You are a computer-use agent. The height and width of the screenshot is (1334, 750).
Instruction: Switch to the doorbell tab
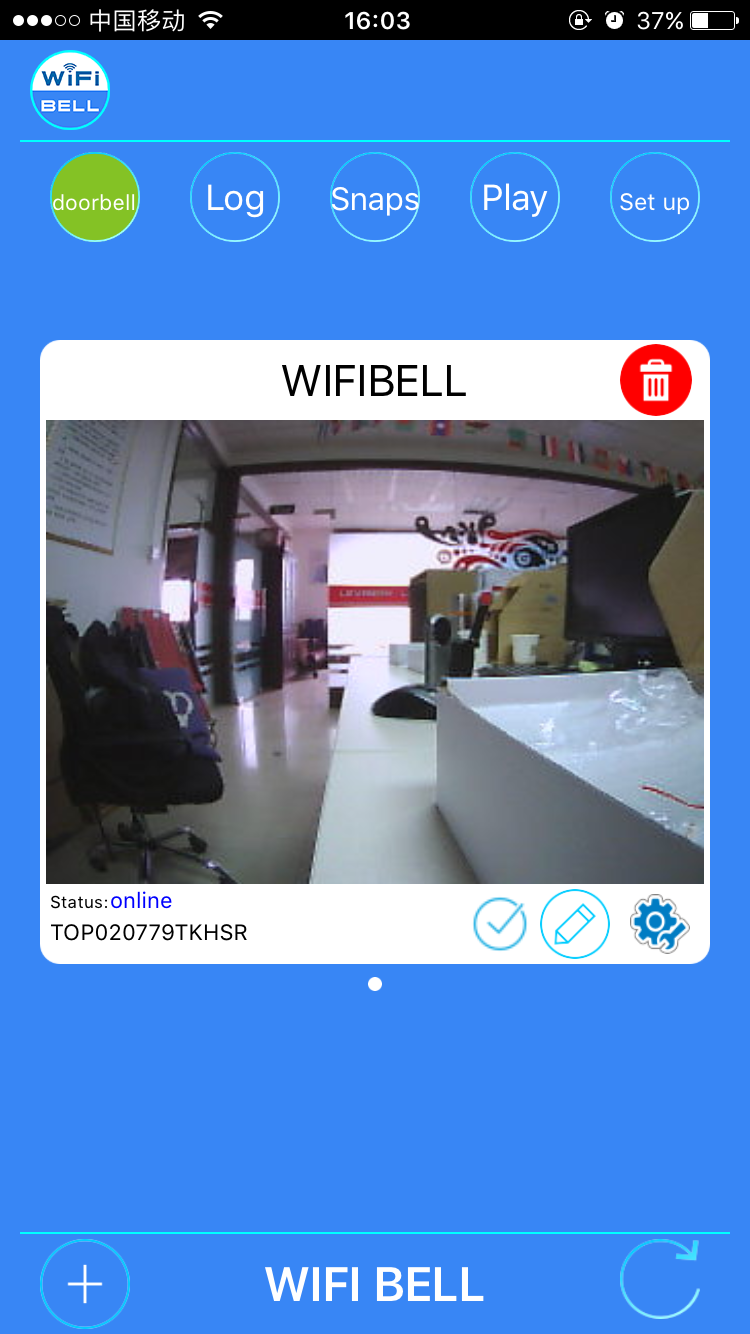click(95, 198)
